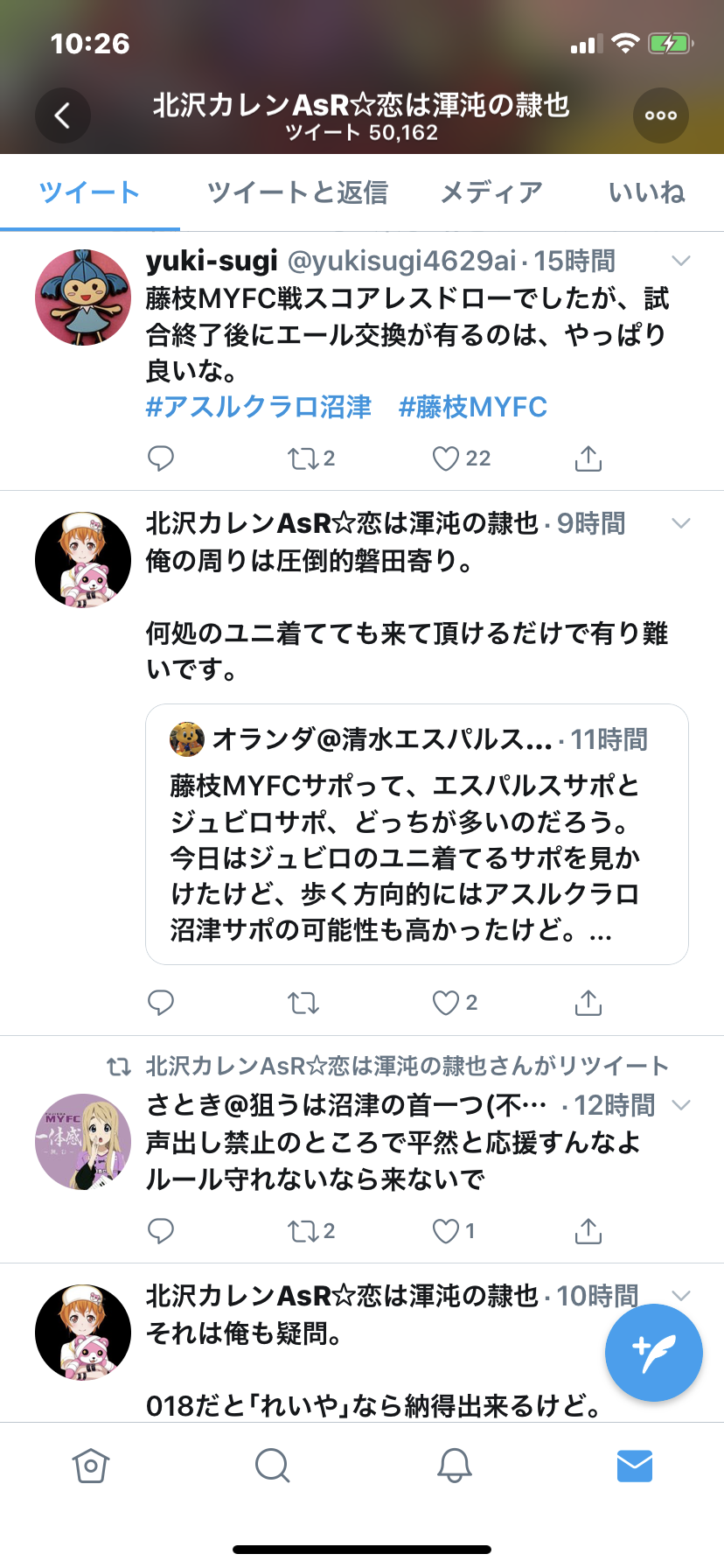Go back using the header arrow
724x1568 pixels.
click(63, 115)
